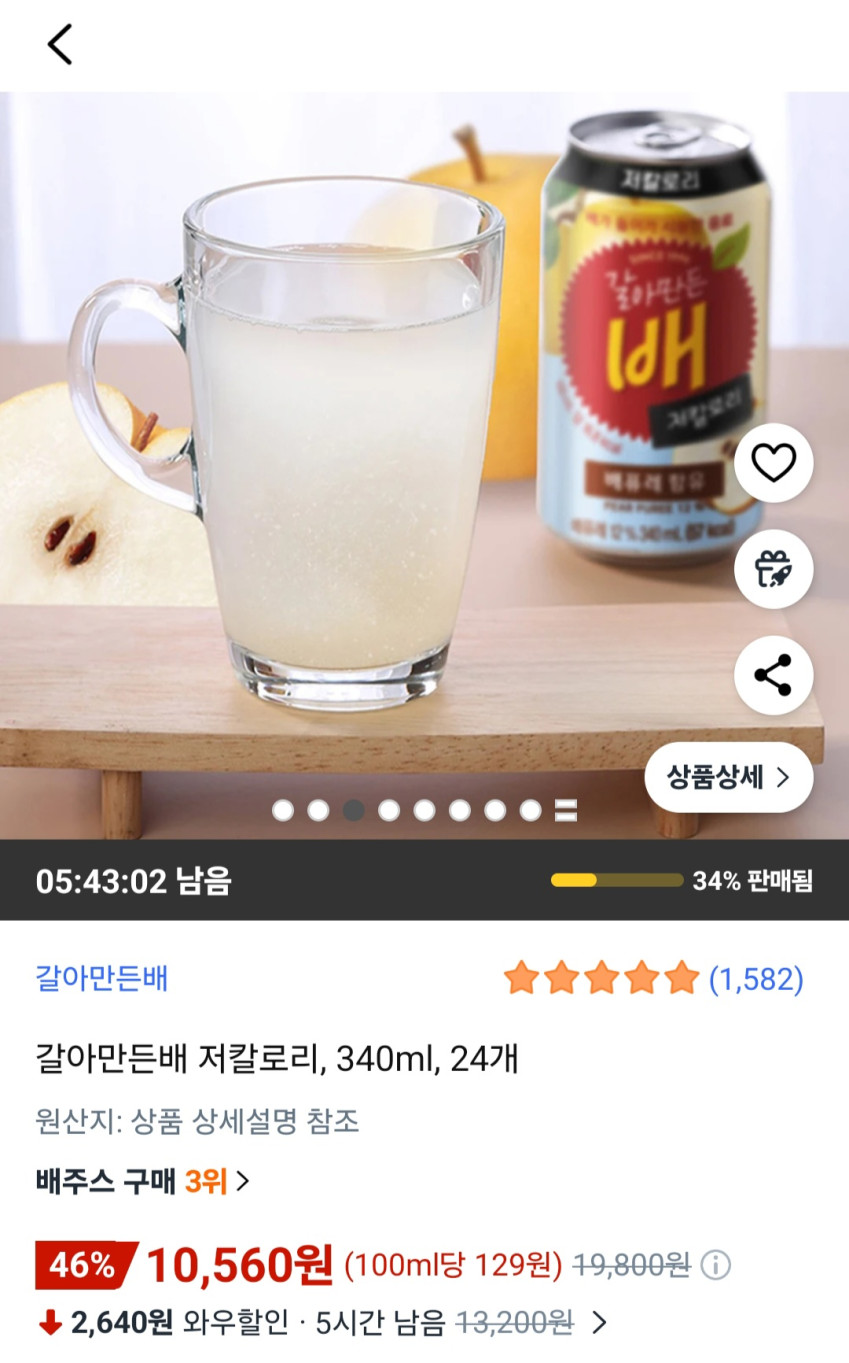Open 상품상세 product details
This screenshot has width=849, height=1363.
tap(728, 777)
